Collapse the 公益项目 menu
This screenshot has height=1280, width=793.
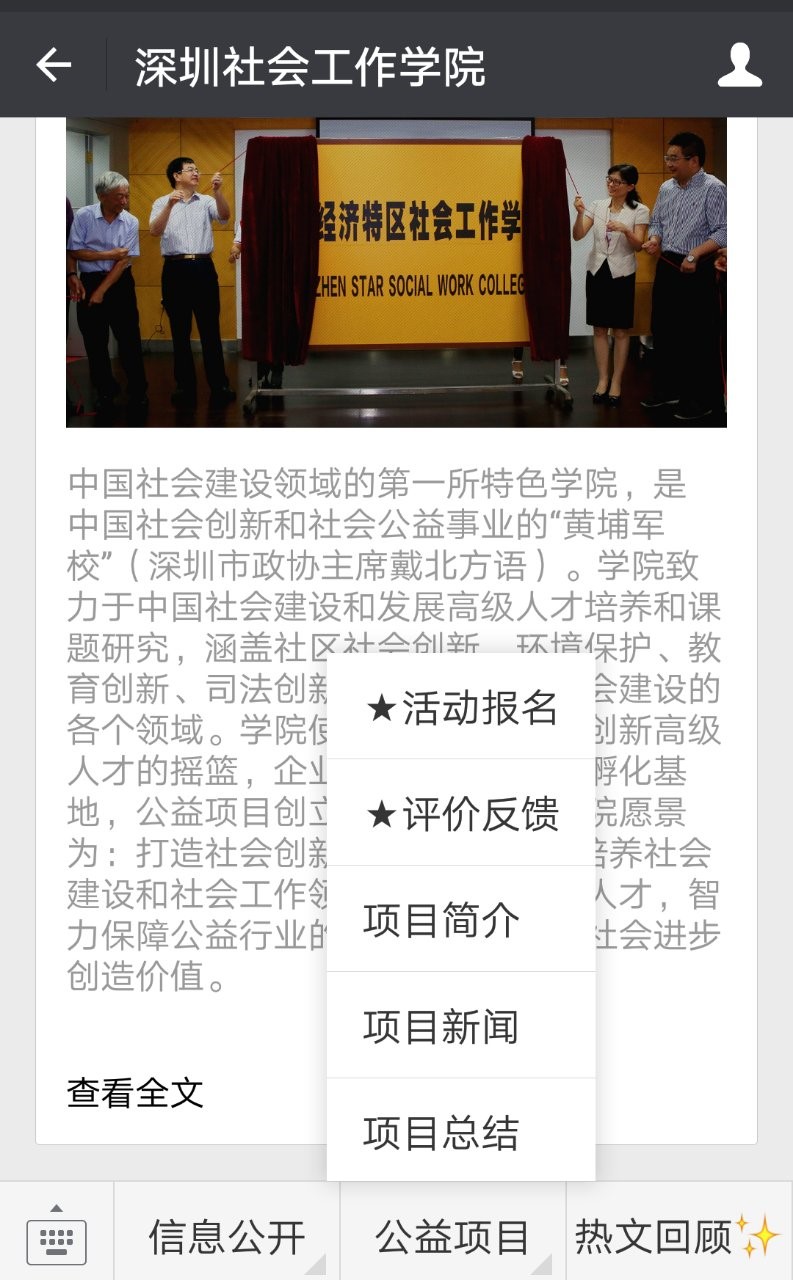pos(453,1237)
